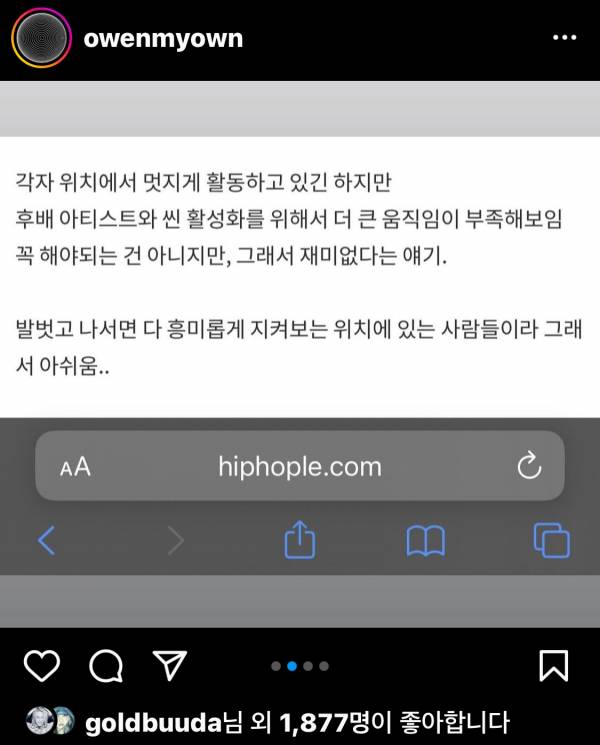
Task: Share this post via the paper plane
Action: [x=169, y=666]
